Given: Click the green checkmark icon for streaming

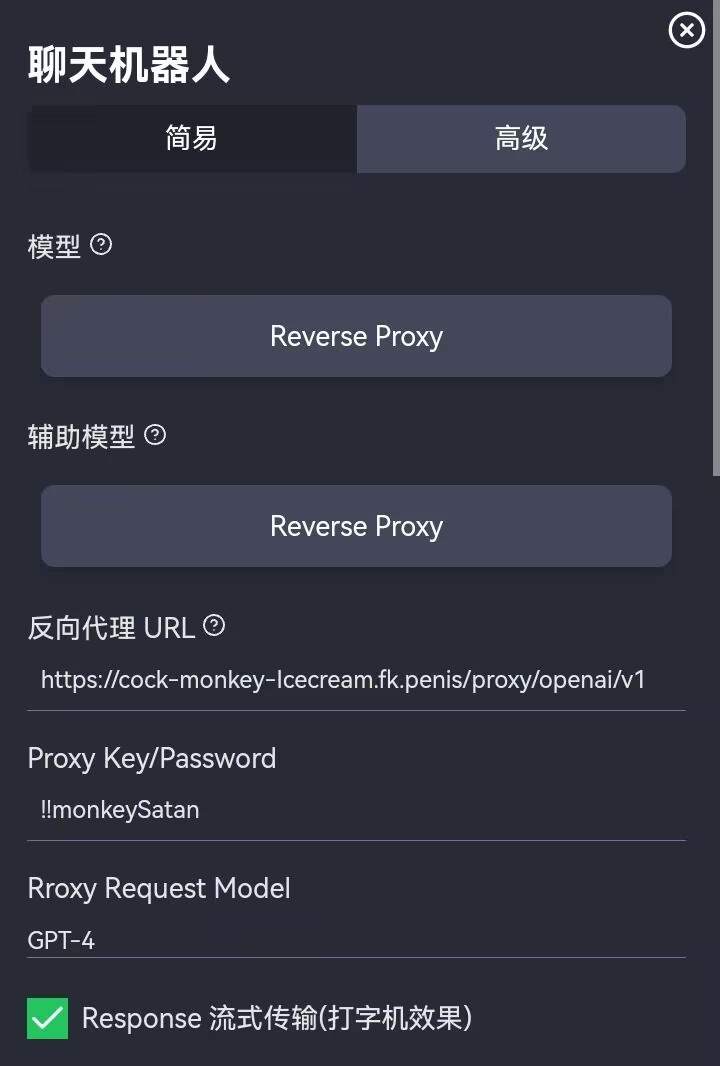Looking at the screenshot, I should tap(47, 1018).
